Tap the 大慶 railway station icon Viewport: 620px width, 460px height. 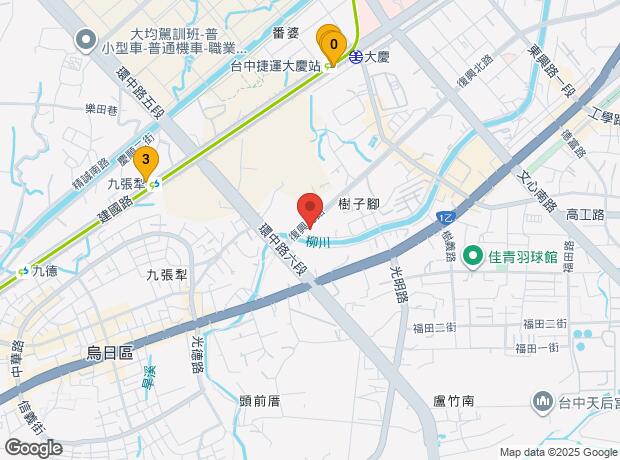pos(355,57)
